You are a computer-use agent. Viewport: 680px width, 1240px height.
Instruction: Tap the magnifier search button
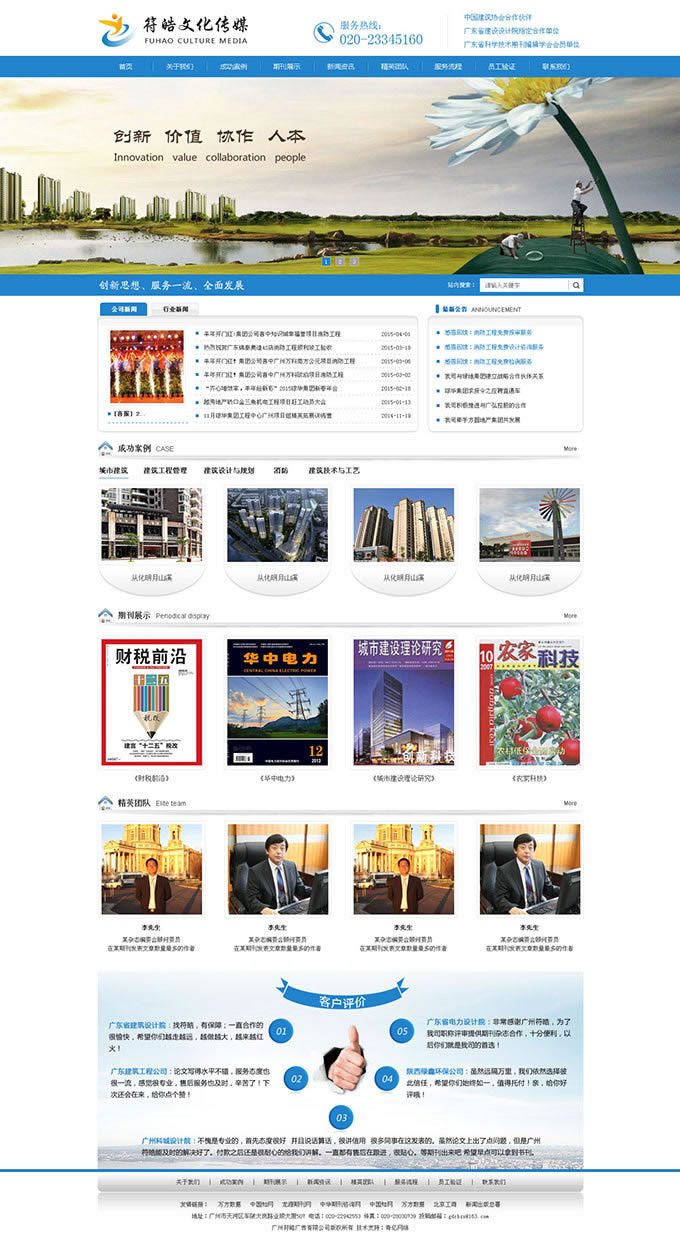(x=576, y=285)
